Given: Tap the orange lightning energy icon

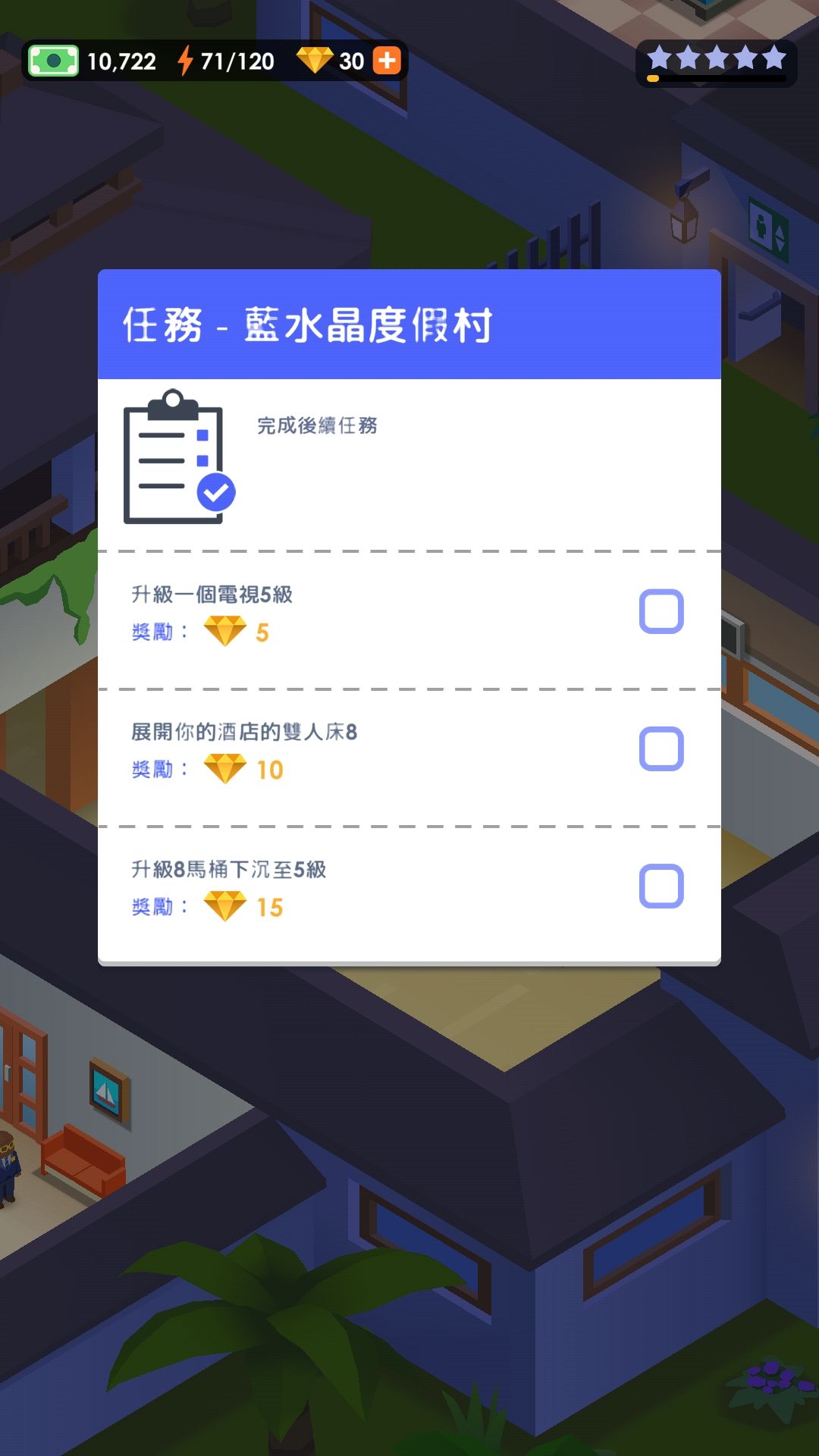Looking at the screenshot, I should (184, 60).
